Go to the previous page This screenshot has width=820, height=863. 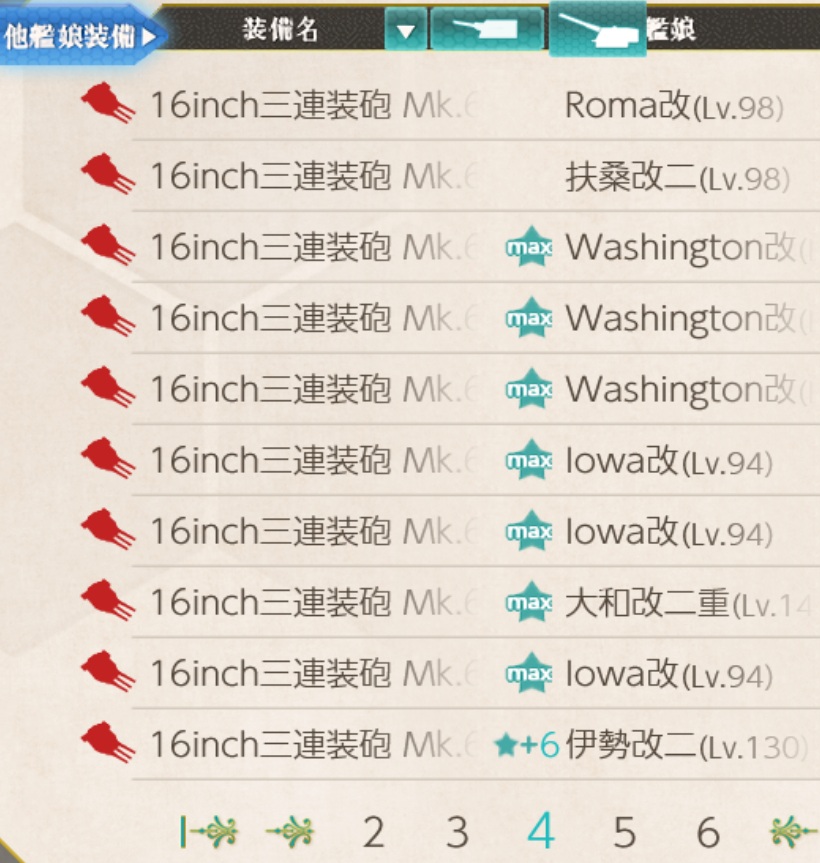pyautogui.click(x=290, y=832)
